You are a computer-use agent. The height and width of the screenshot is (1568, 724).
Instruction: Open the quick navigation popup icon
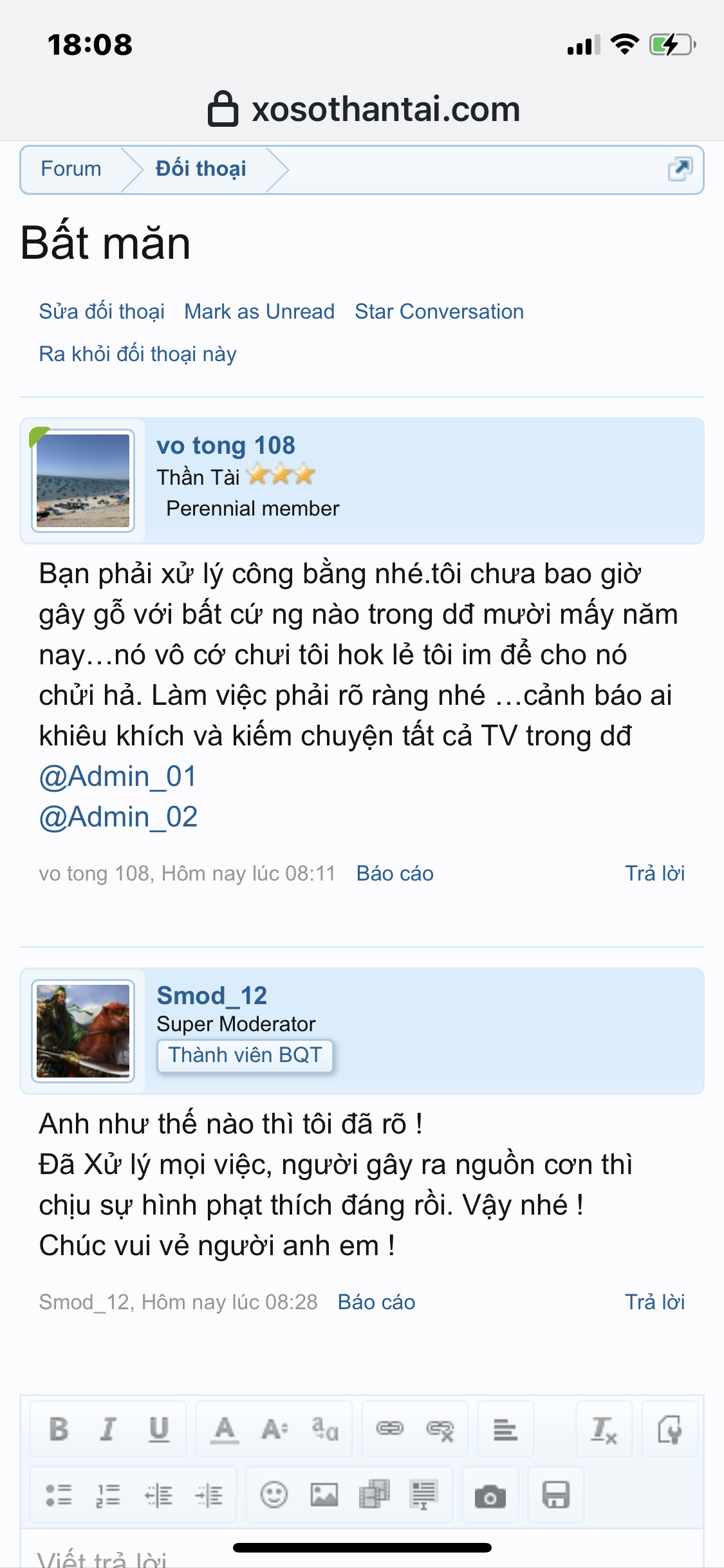click(680, 169)
